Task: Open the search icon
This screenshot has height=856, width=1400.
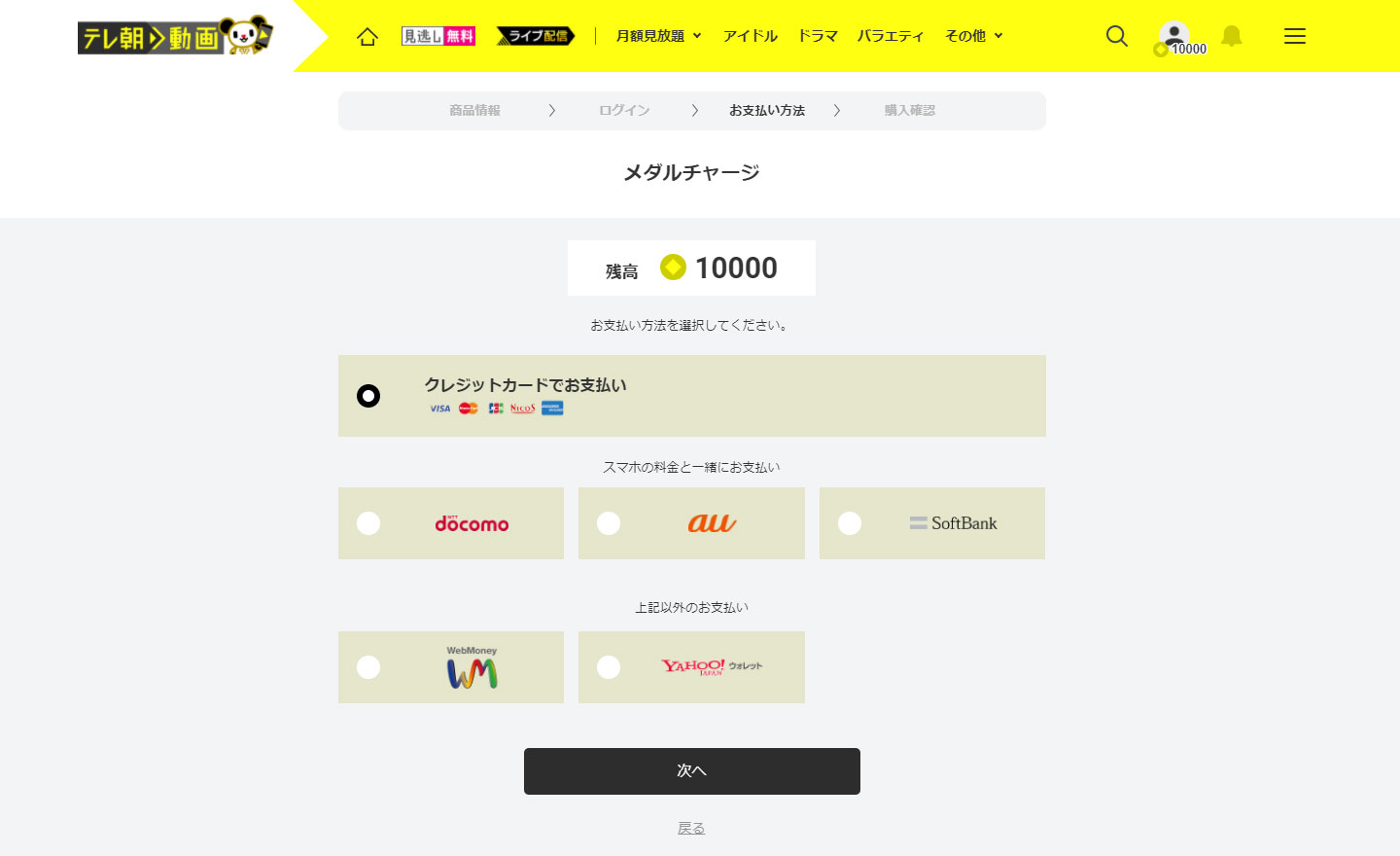Action: pyautogui.click(x=1117, y=36)
